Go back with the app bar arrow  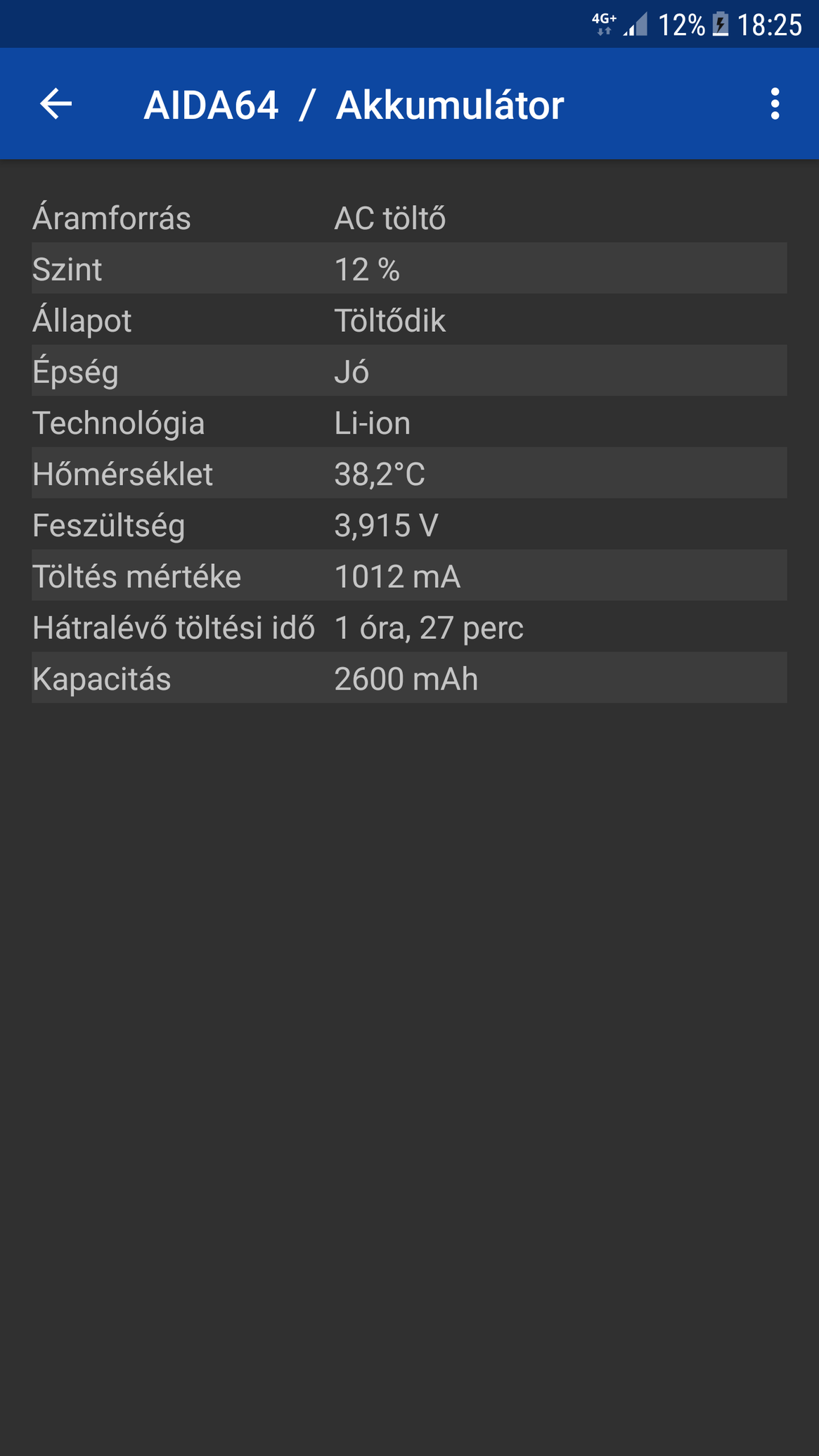(x=56, y=104)
